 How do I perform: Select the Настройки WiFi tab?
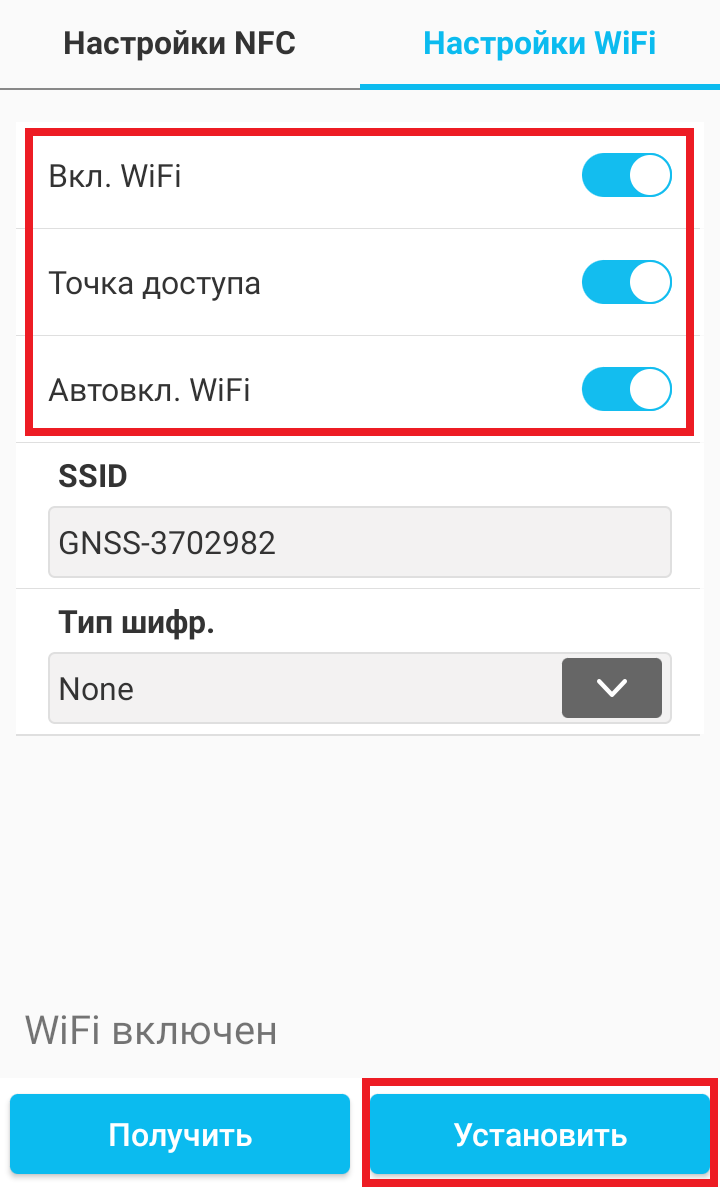540,44
